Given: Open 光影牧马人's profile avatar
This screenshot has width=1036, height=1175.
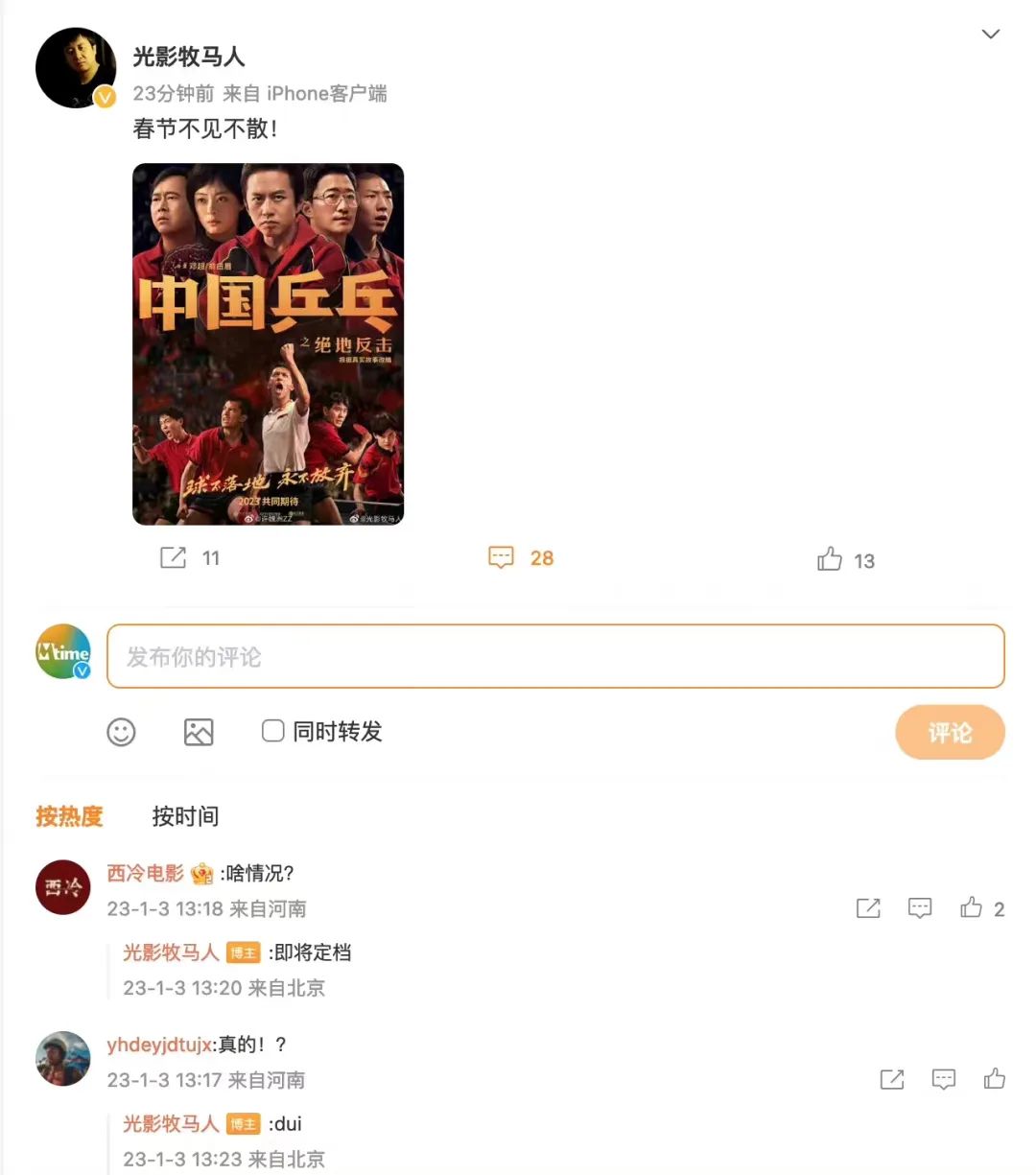Looking at the screenshot, I should (75, 68).
